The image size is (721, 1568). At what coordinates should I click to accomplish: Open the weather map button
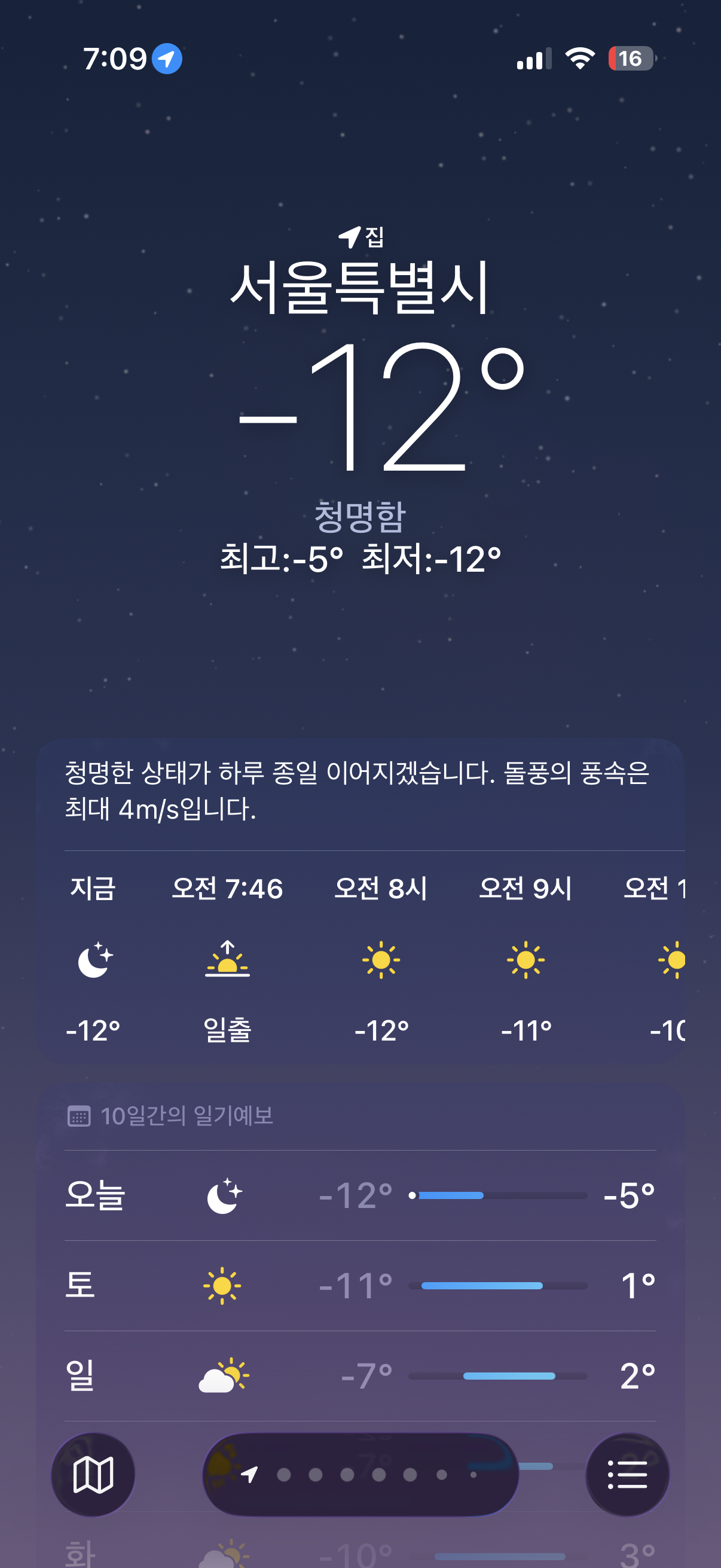[93, 1474]
